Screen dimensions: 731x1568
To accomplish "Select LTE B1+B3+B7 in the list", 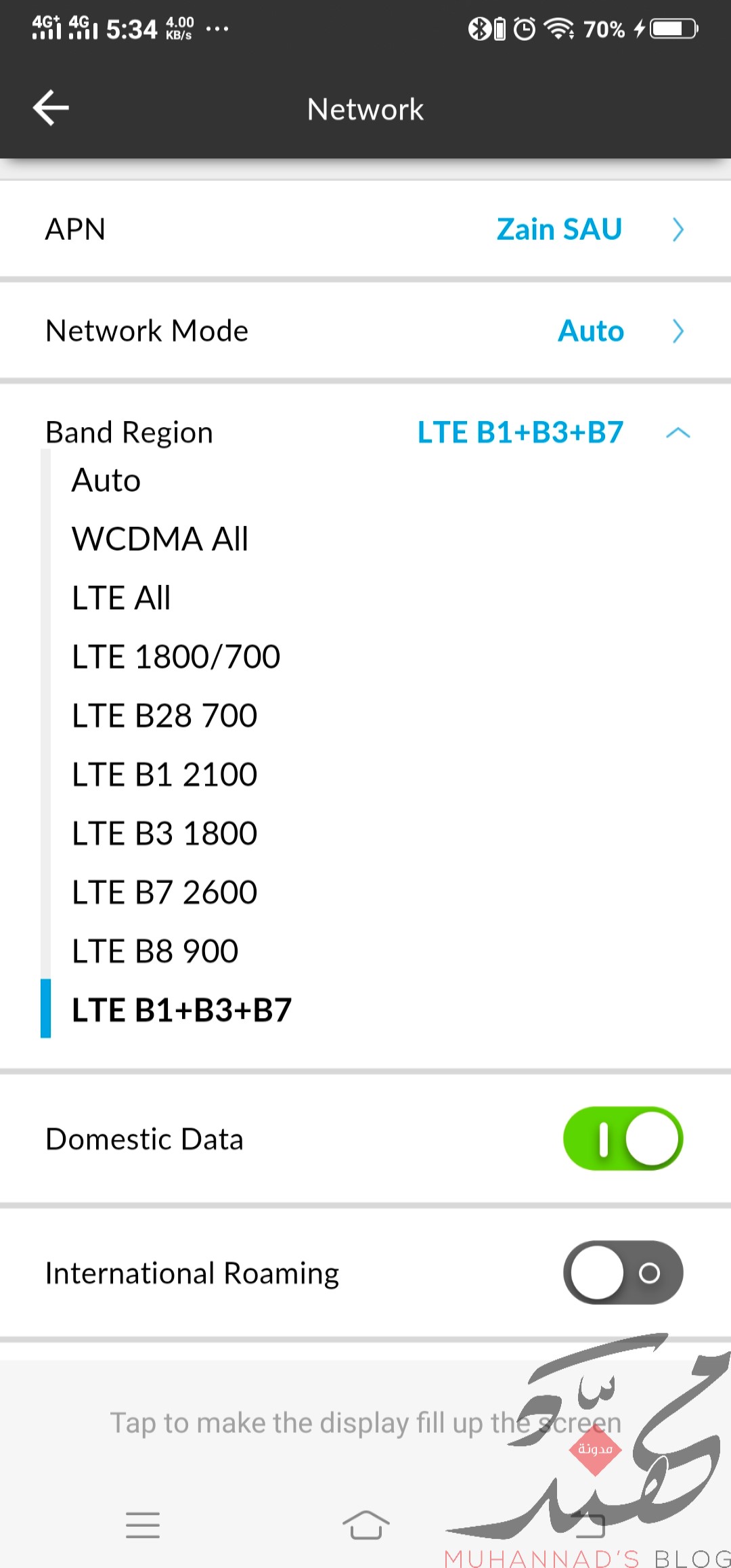I will pyautogui.click(x=181, y=1011).
